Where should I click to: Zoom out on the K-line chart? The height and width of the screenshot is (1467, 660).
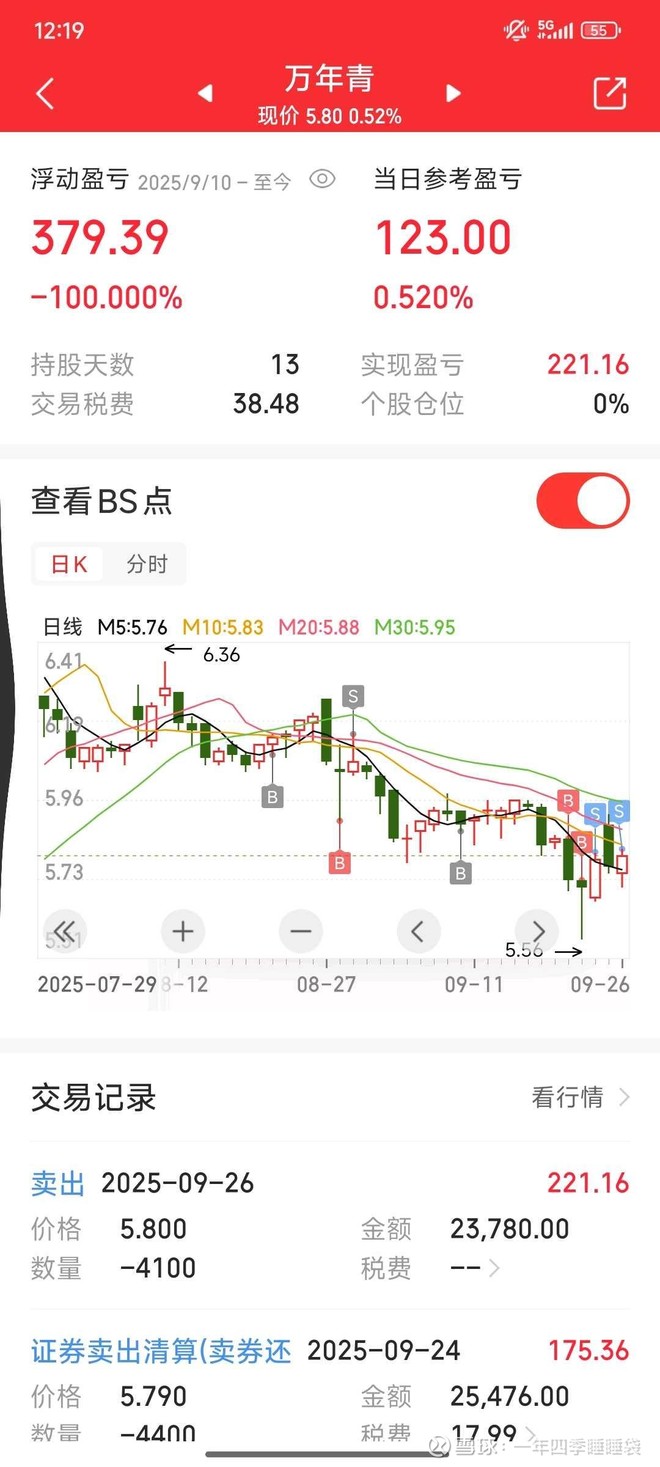(301, 932)
